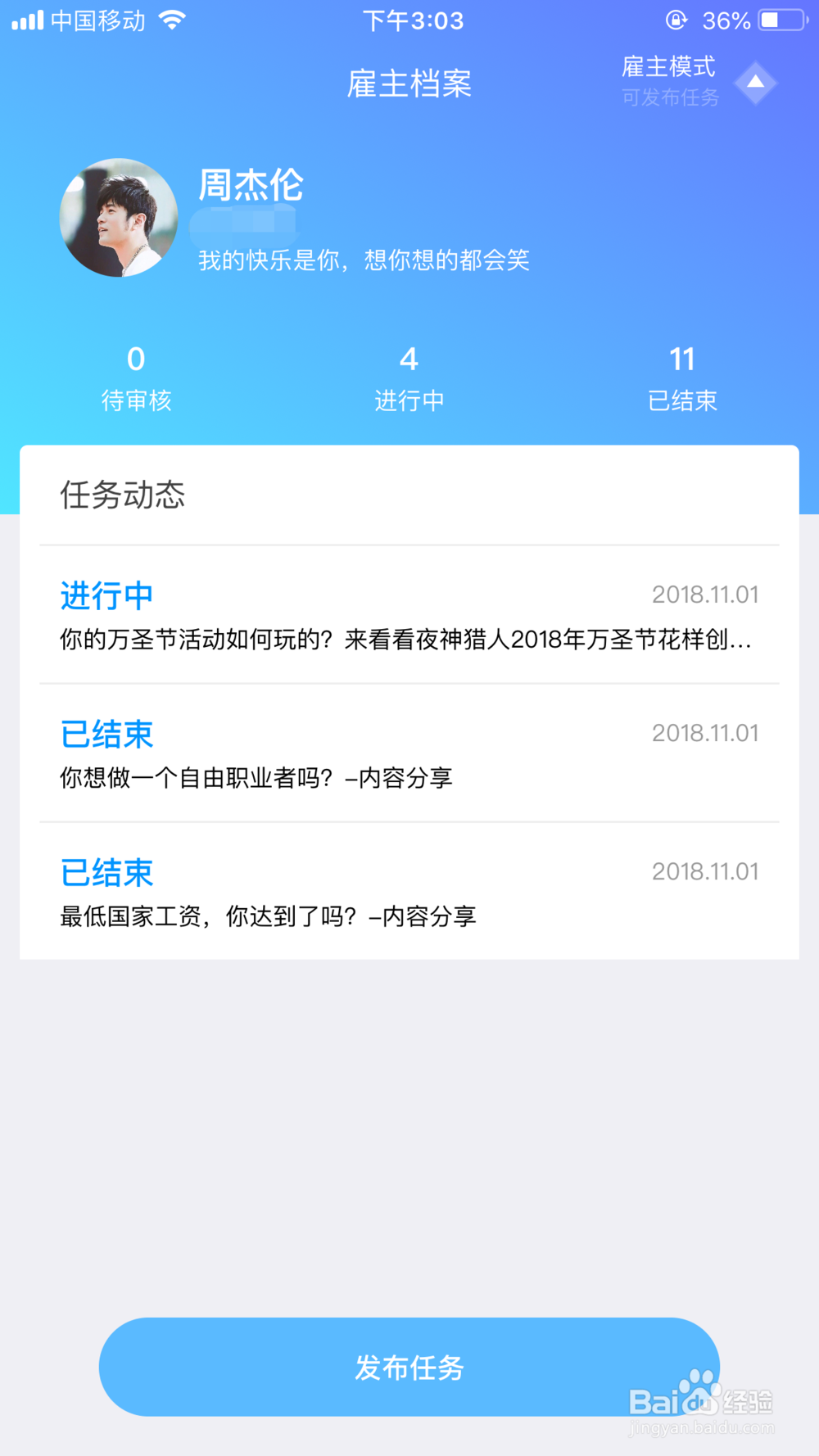Switch to 雇主档案 title view
819x1456 pixels.
pos(409,82)
